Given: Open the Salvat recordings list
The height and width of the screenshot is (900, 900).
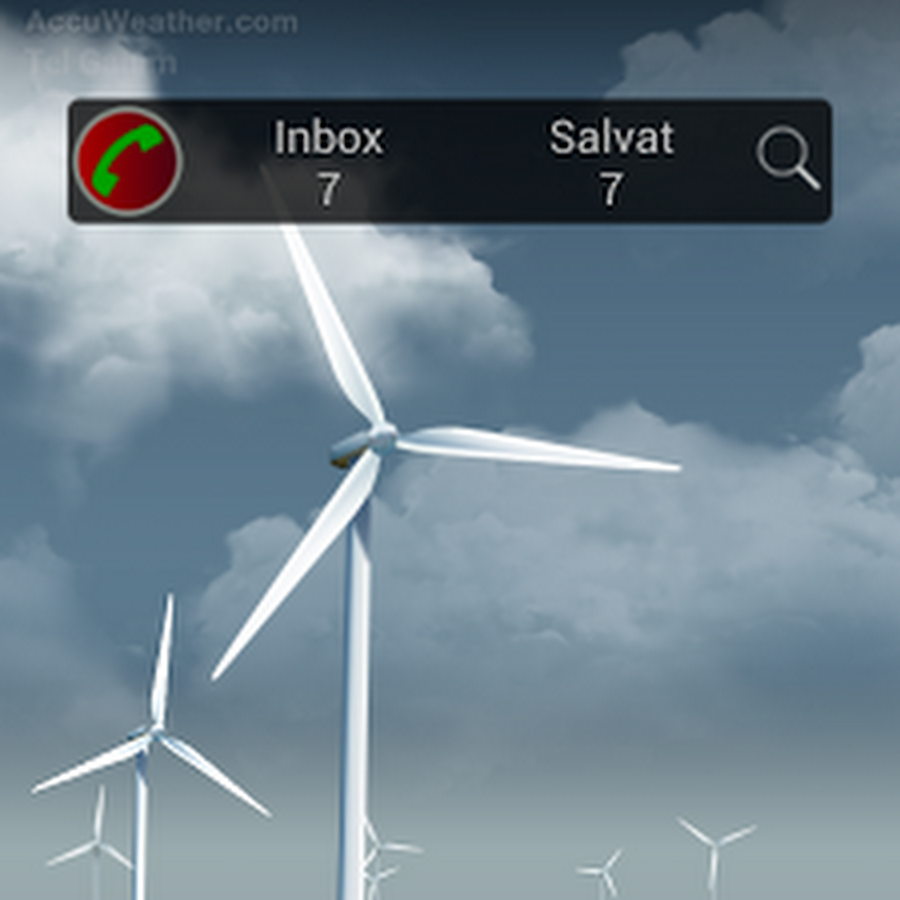Looking at the screenshot, I should (611, 162).
